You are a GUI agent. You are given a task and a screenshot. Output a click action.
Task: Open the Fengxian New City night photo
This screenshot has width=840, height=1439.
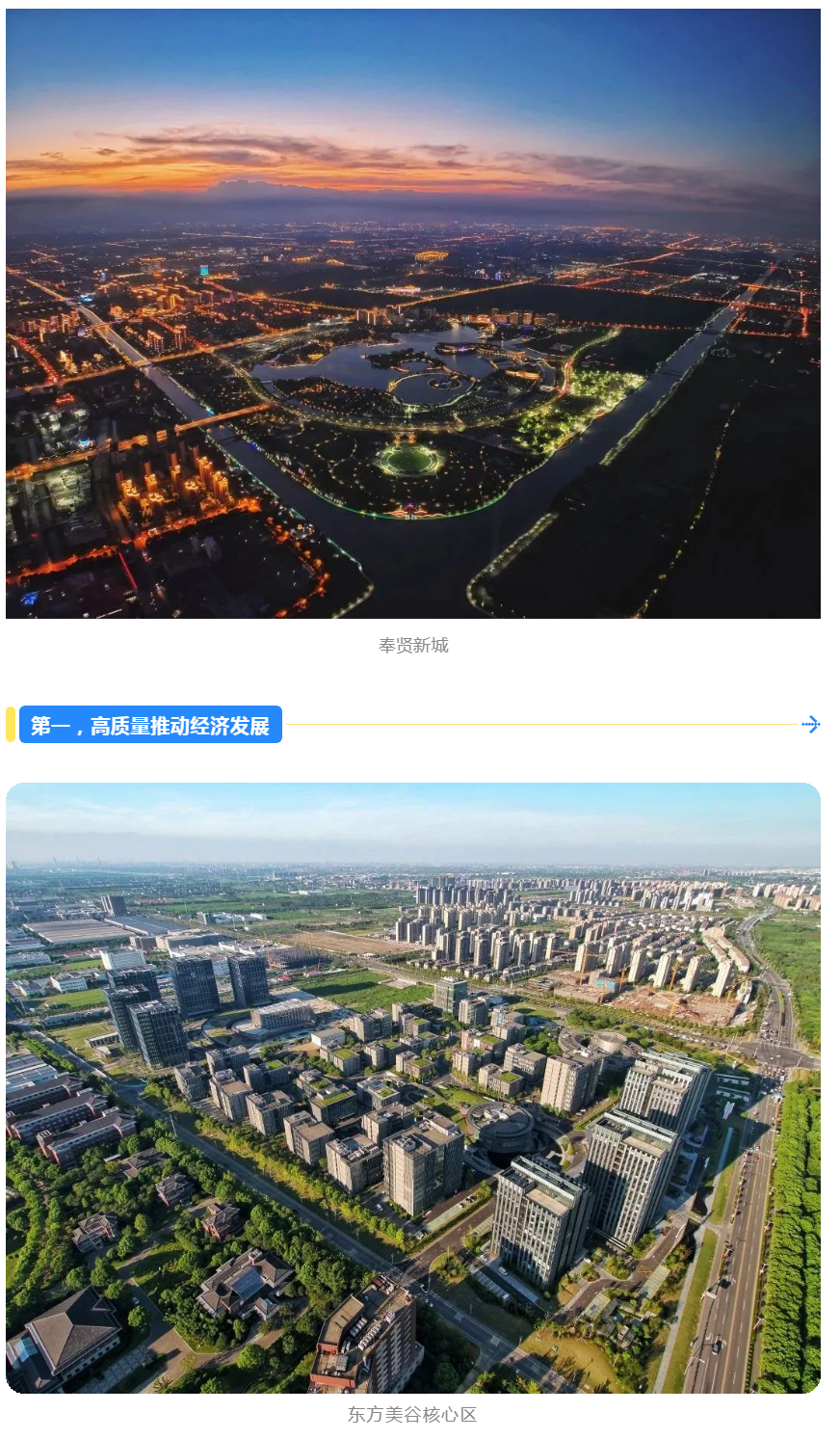pyautogui.click(x=413, y=313)
